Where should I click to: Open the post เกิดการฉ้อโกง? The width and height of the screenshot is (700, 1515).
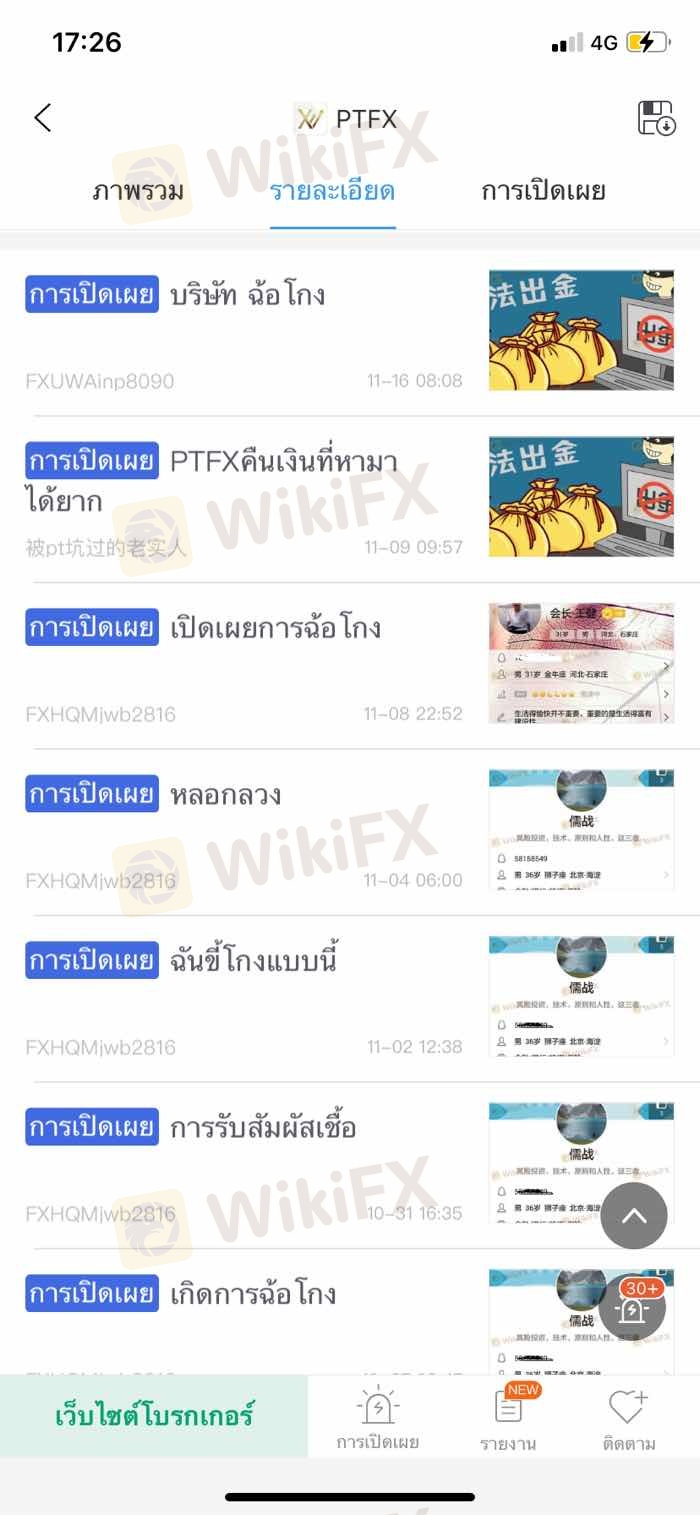(252, 1294)
